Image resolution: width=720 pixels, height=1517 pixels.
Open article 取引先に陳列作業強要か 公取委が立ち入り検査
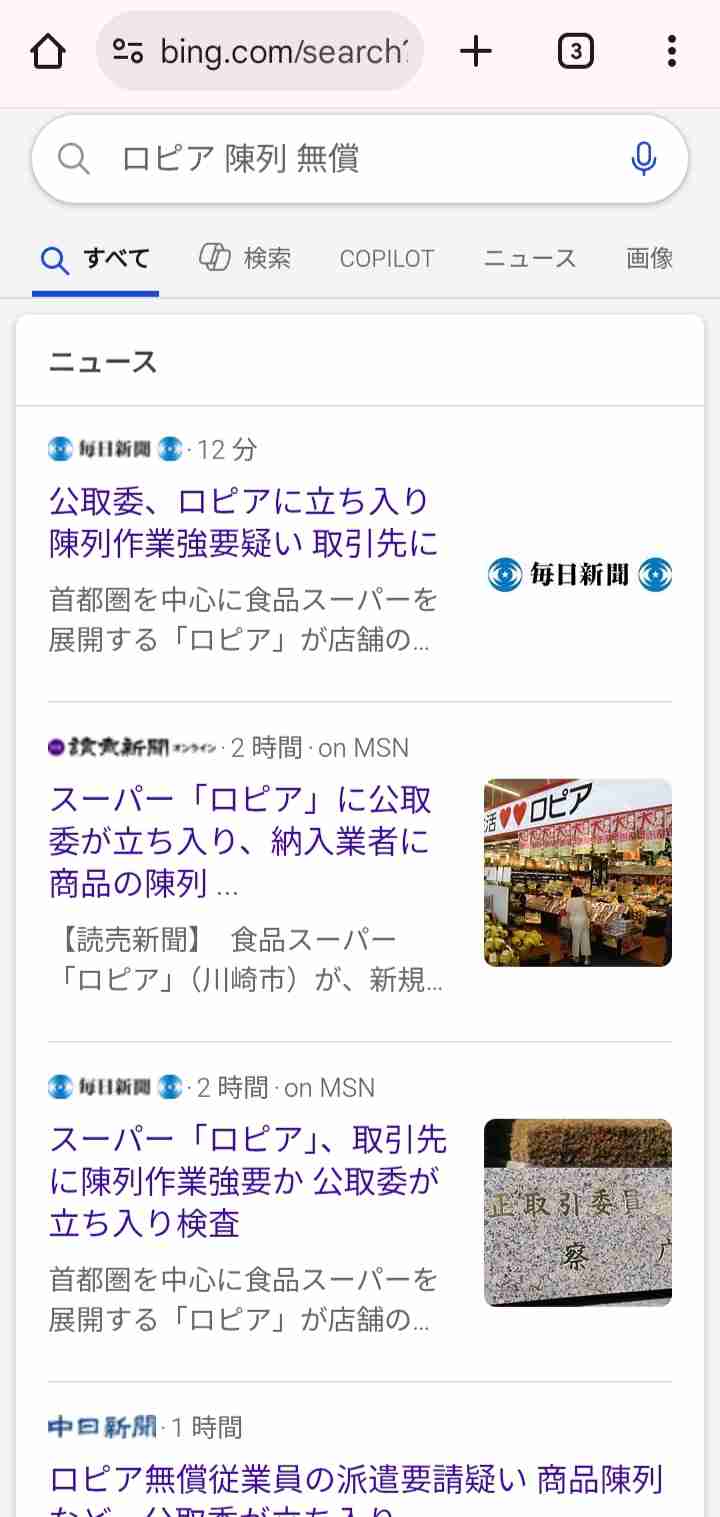point(248,1181)
